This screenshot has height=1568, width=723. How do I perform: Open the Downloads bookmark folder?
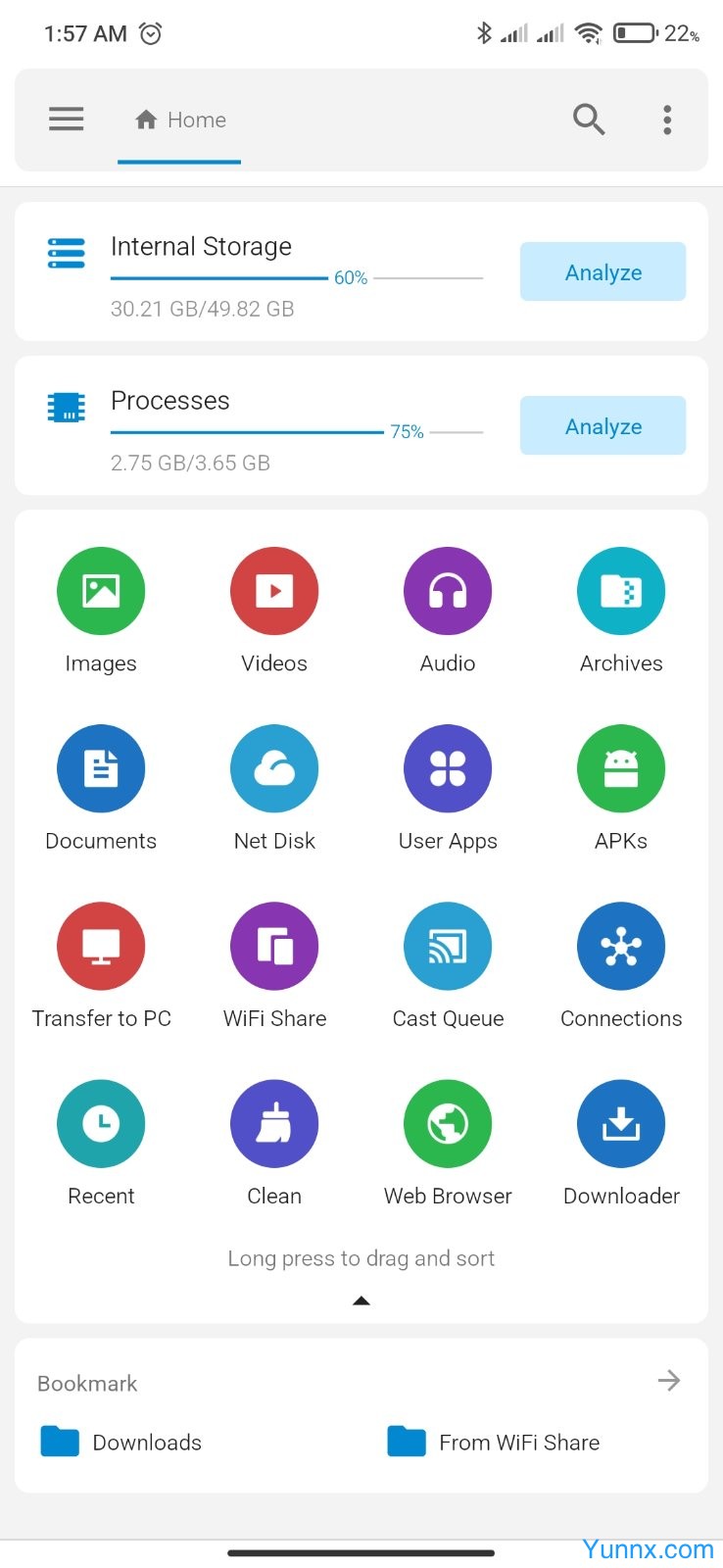click(121, 1442)
